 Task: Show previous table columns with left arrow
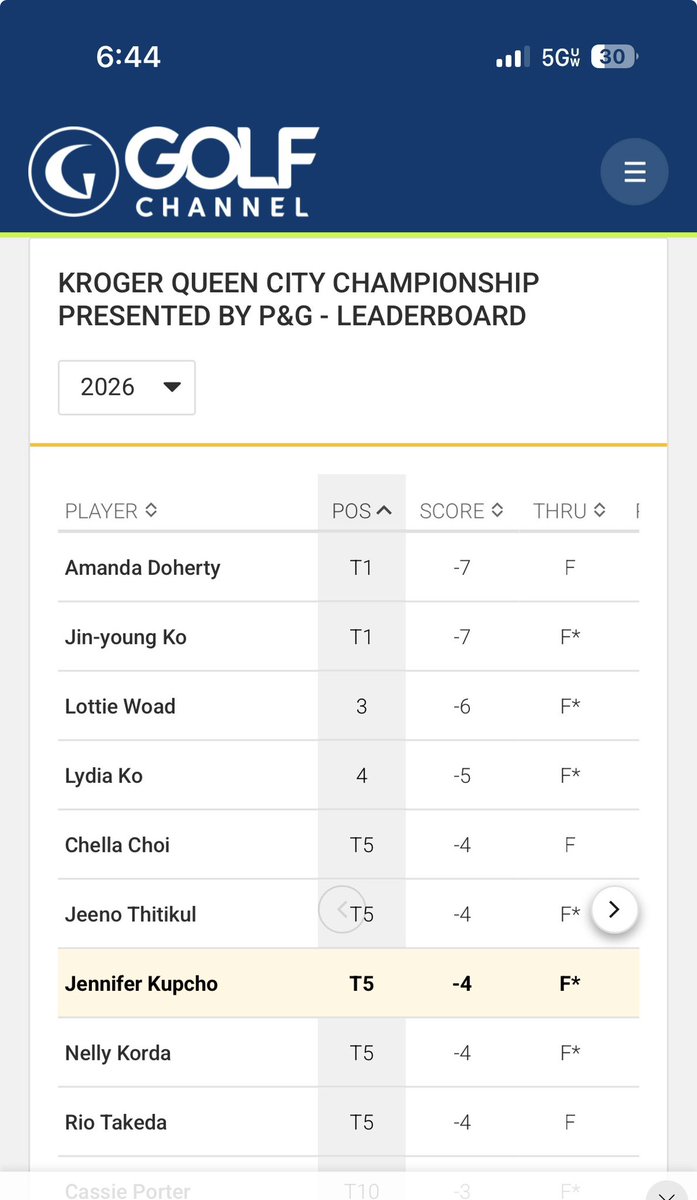pyautogui.click(x=342, y=910)
